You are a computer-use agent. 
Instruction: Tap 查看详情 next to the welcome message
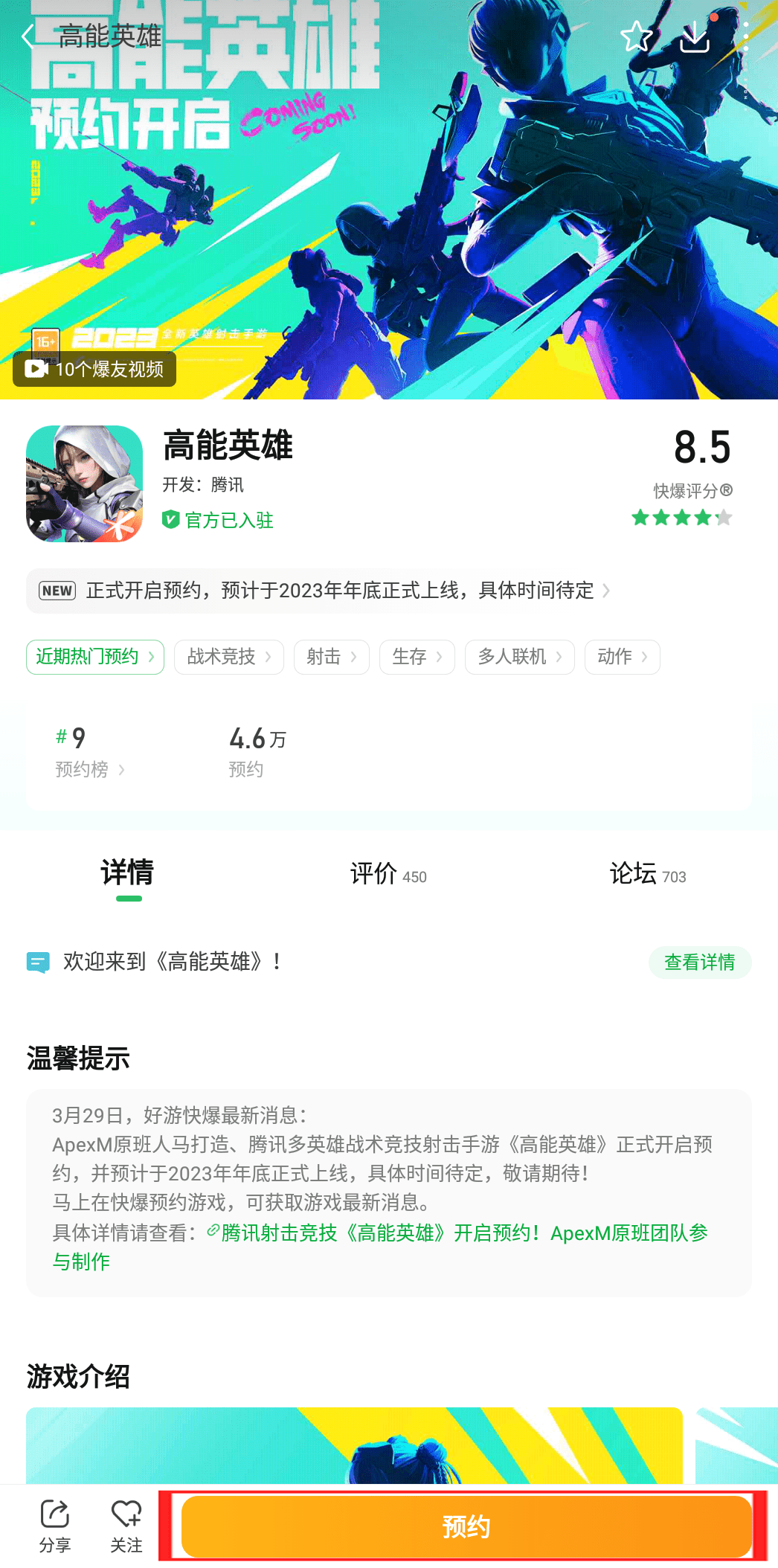click(x=699, y=962)
